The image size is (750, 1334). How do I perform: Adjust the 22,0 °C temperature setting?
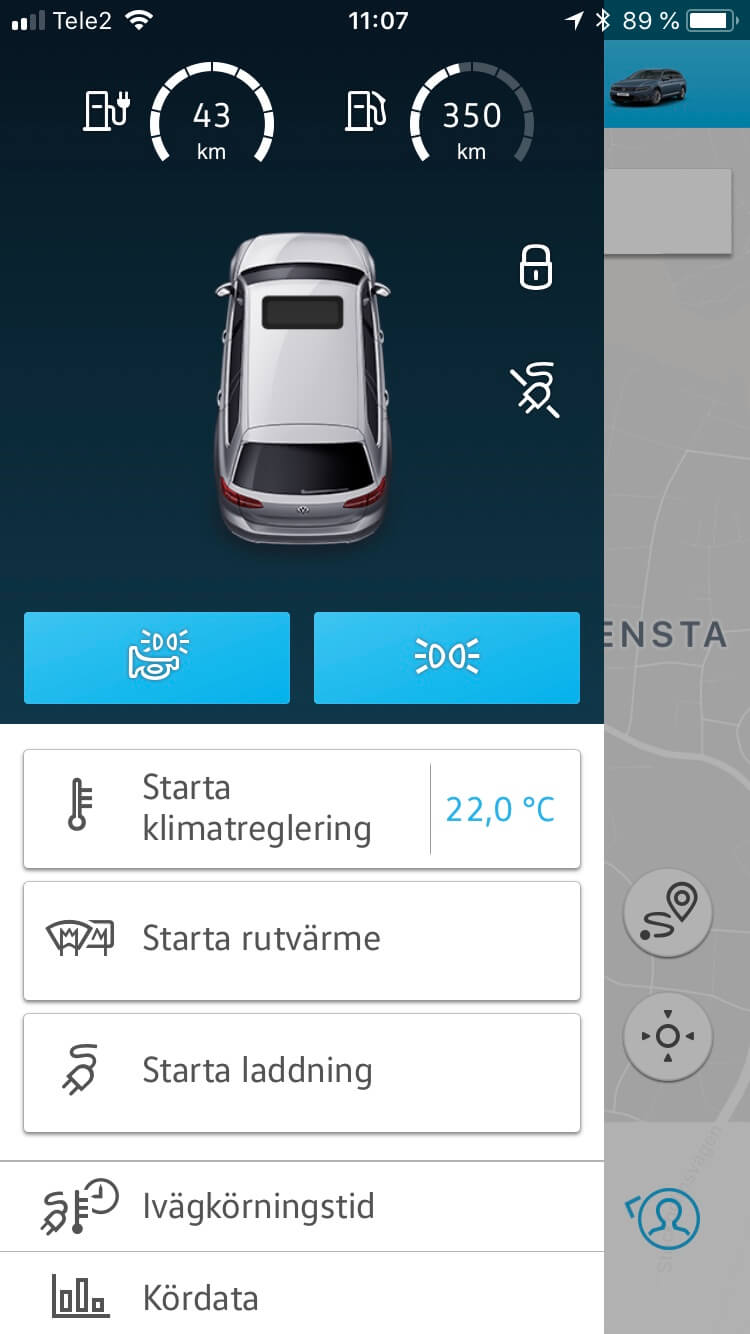pyautogui.click(x=500, y=808)
